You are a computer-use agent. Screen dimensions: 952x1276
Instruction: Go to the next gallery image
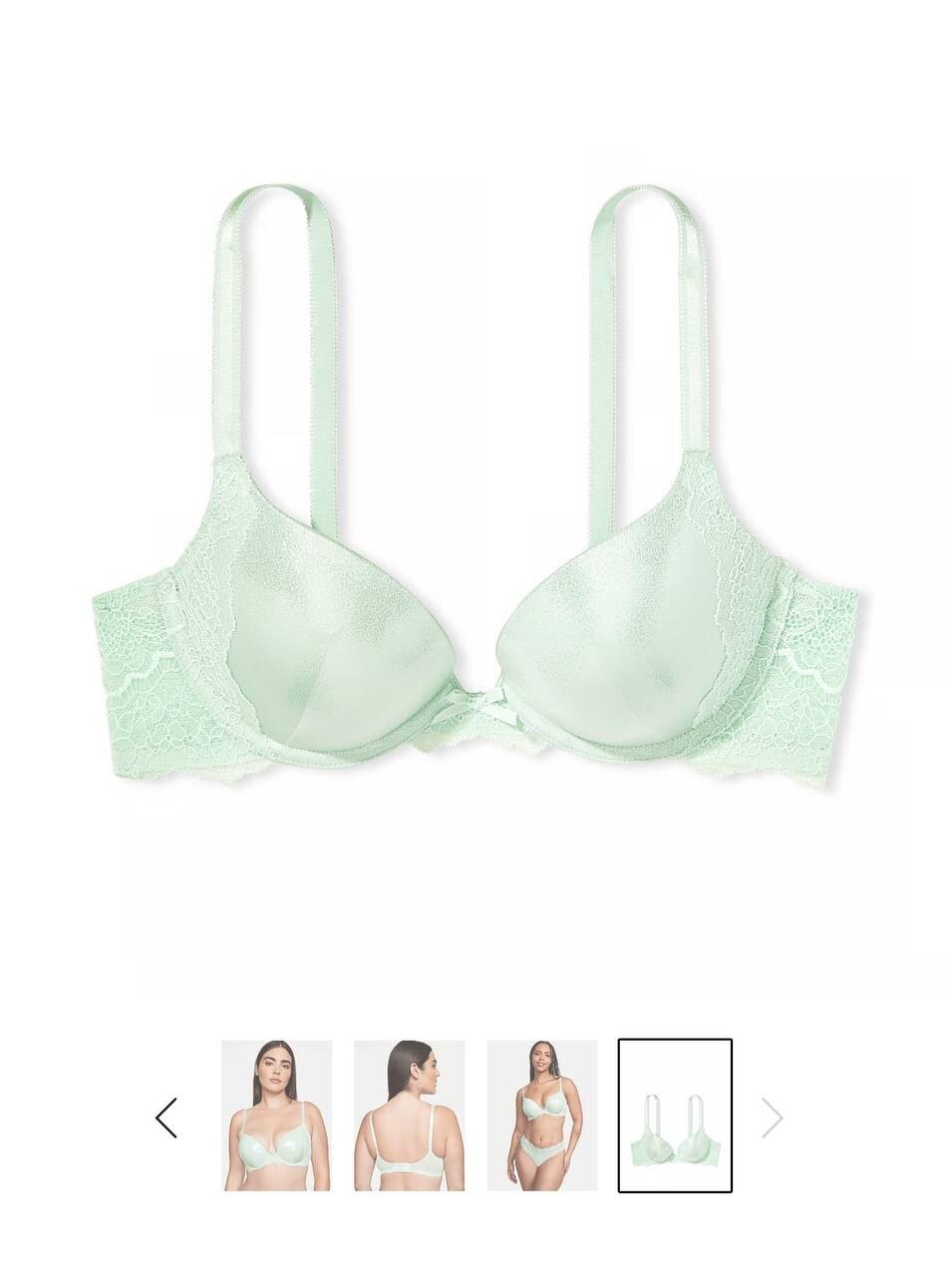[772, 1117]
